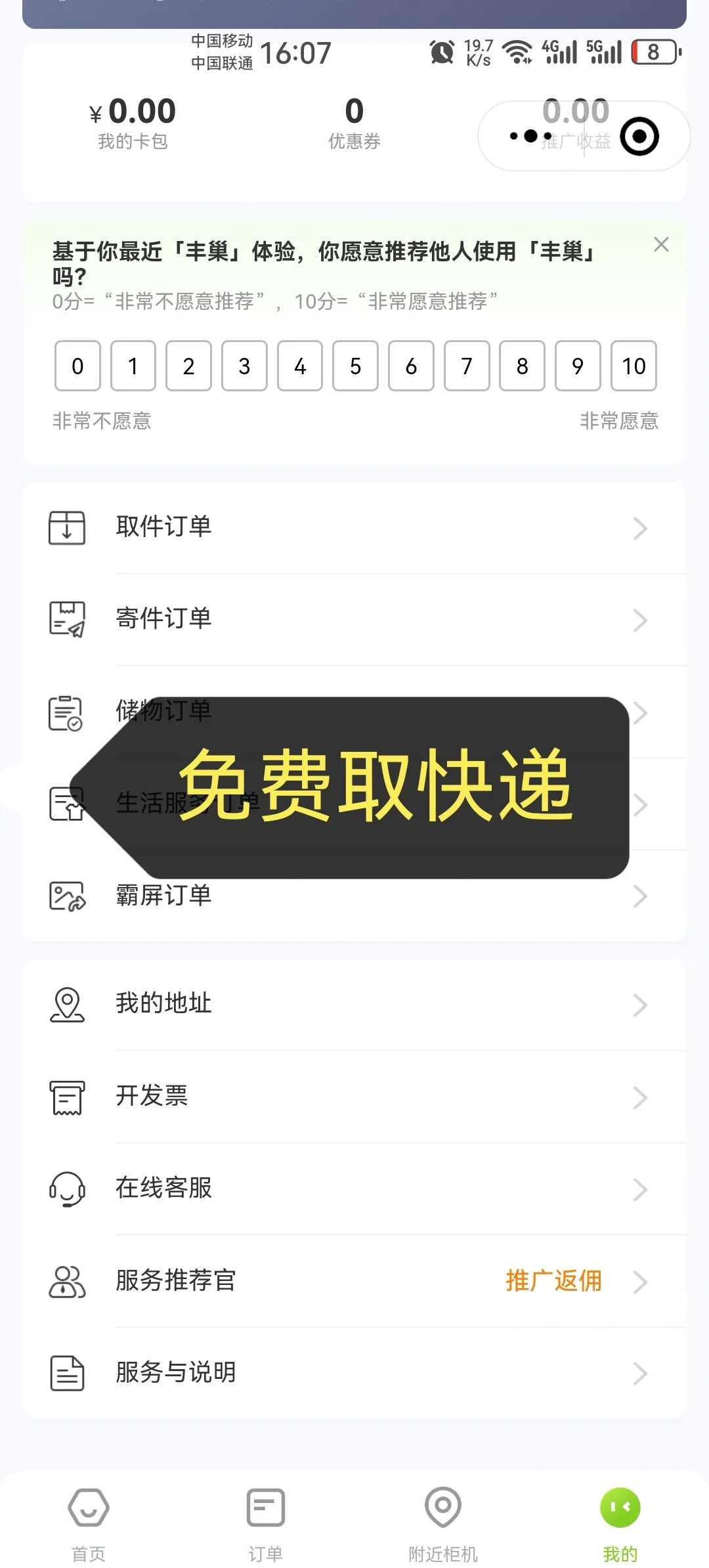View 优惠券 coupons
709x1568 pixels.
[354, 121]
